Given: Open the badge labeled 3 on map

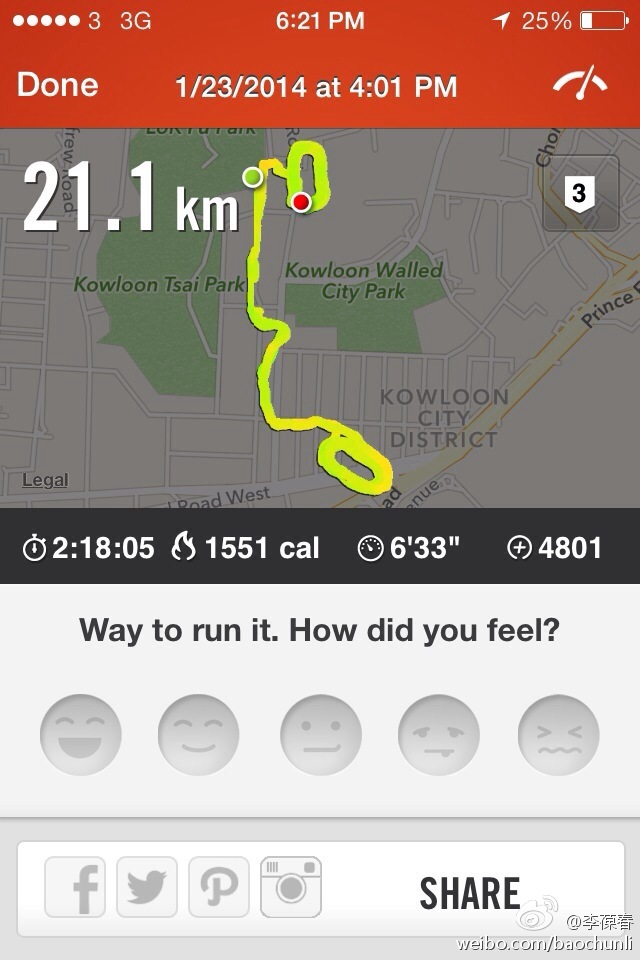Looking at the screenshot, I should click(580, 192).
